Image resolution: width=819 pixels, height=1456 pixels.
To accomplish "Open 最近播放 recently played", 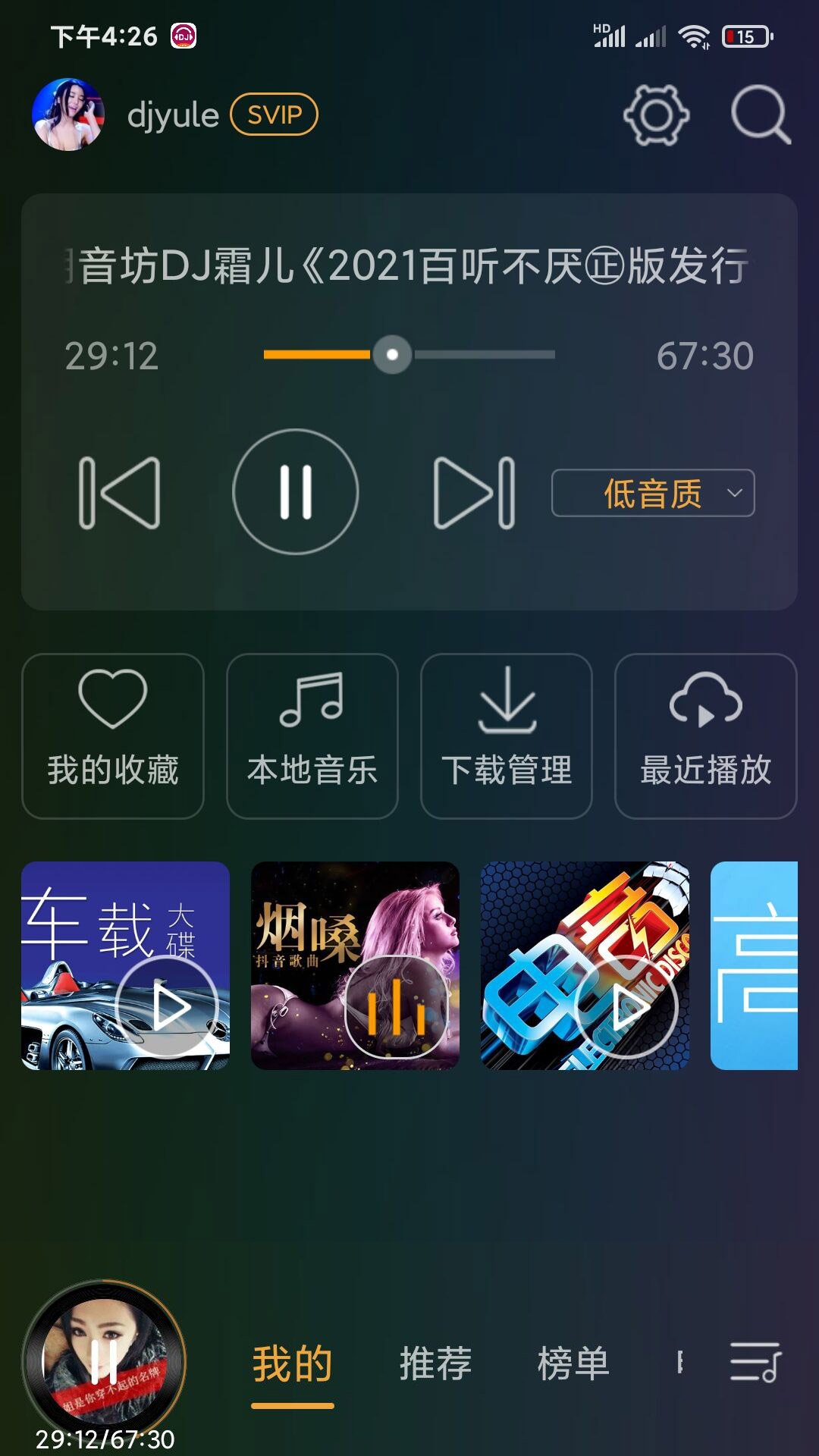I will pos(705,732).
